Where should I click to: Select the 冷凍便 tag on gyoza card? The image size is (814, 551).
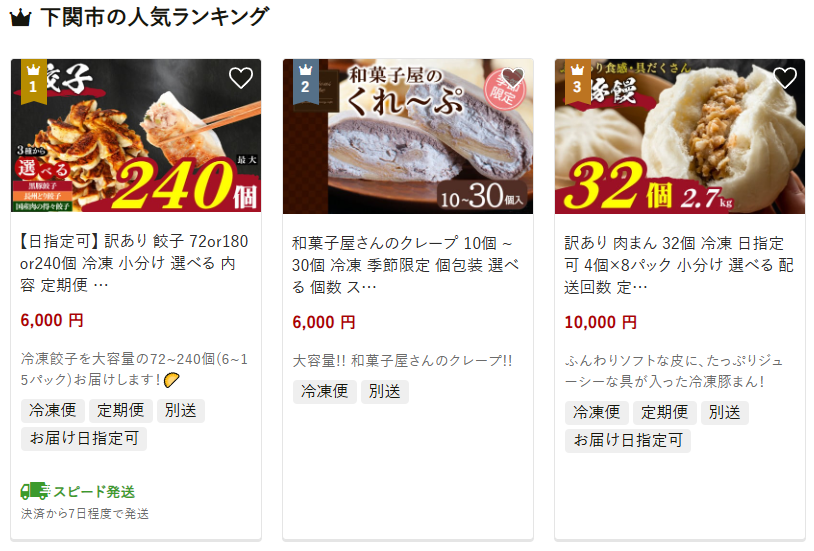tap(50, 411)
